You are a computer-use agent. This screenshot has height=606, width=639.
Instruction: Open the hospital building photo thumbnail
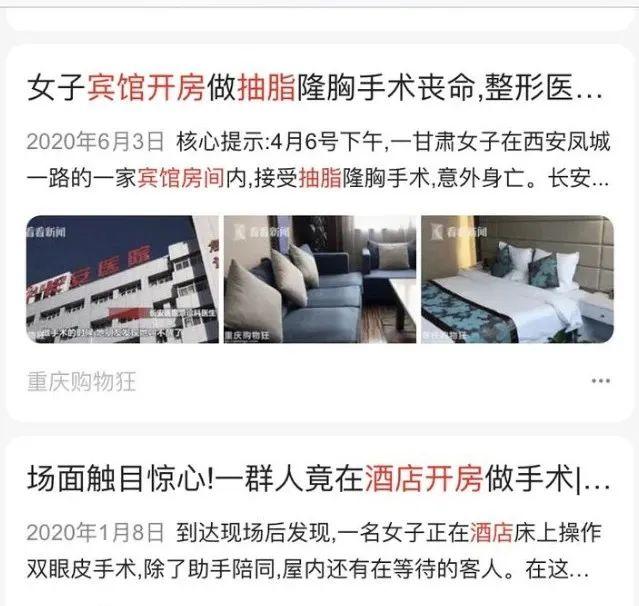click(120, 279)
